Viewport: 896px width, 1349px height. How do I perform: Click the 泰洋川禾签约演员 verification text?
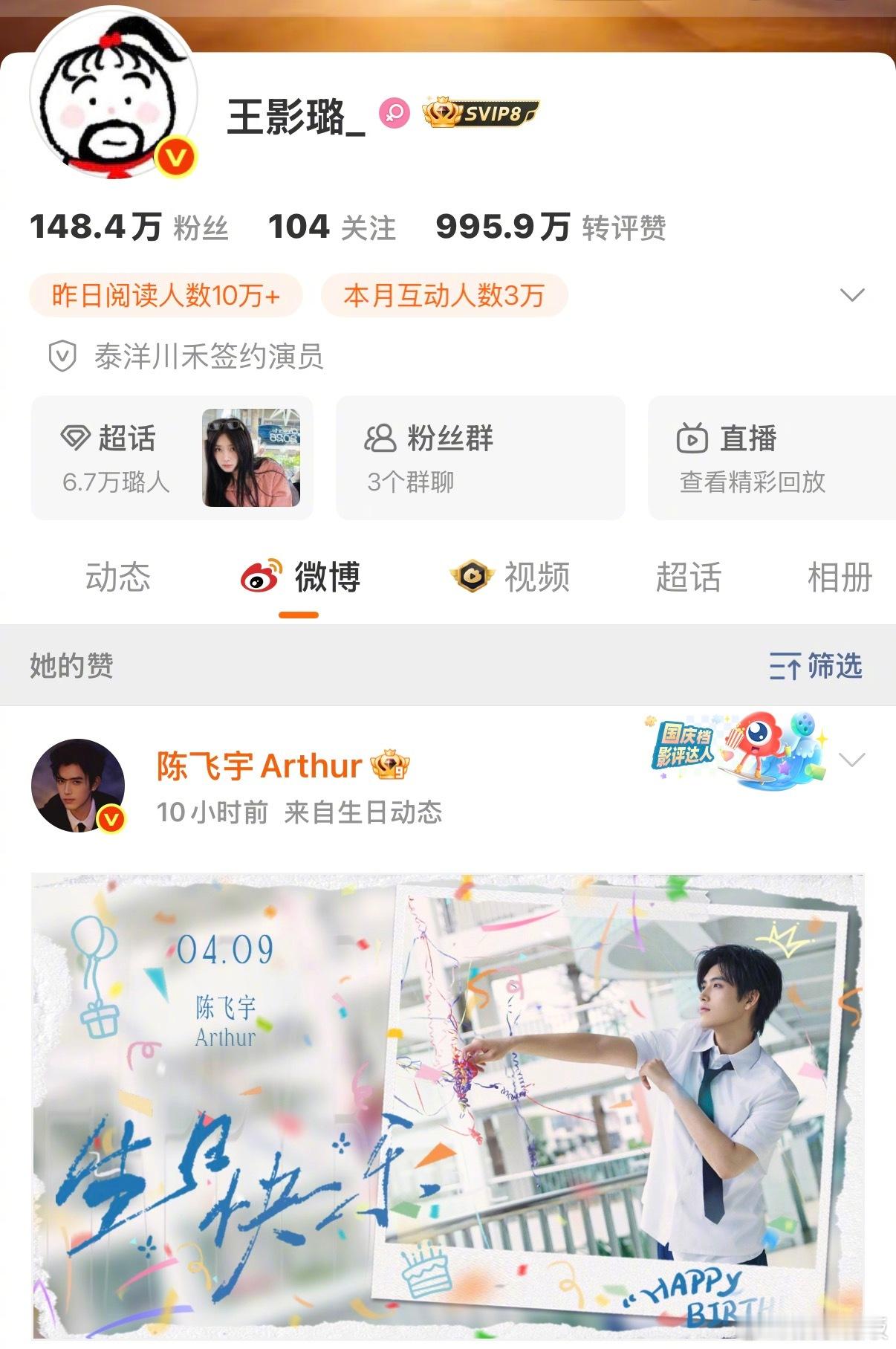tap(208, 355)
